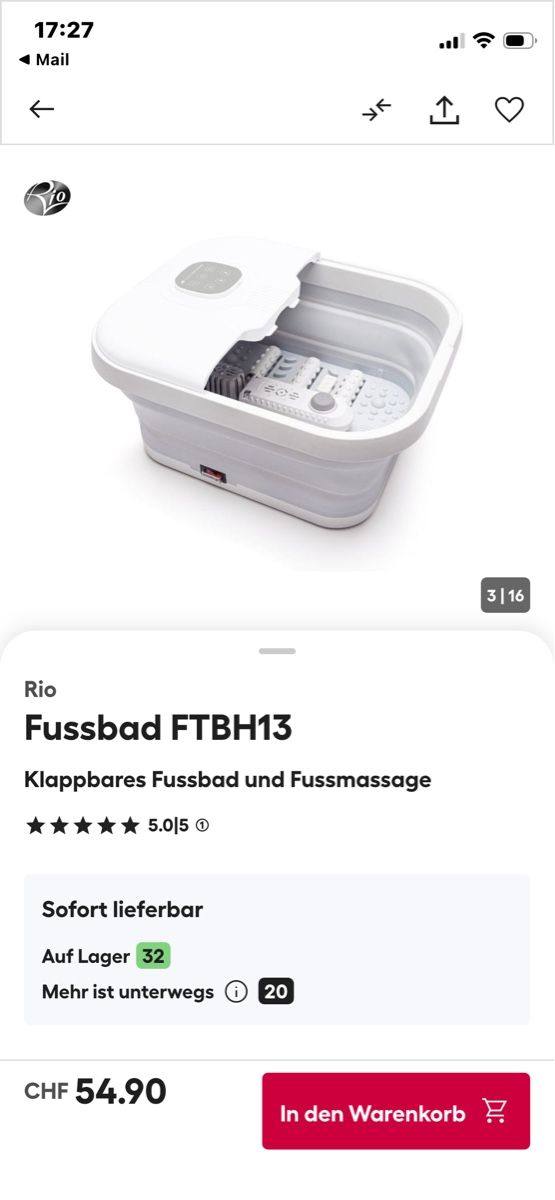Go back with the arrow icon
This screenshot has width=555, height=1200.
point(41,109)
